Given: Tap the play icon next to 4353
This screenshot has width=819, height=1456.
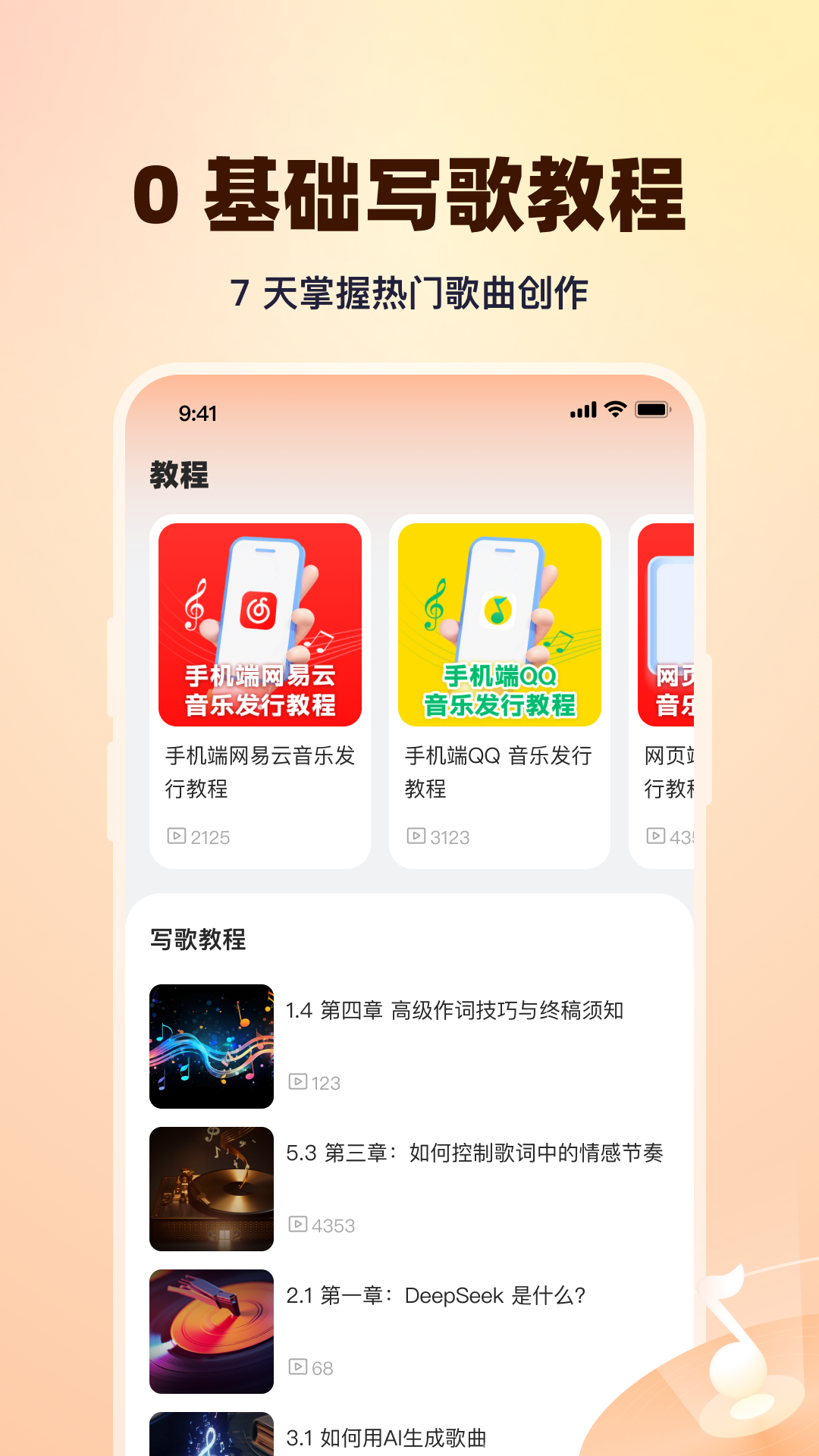Looking at the screenshot, I should [297, 1224].
